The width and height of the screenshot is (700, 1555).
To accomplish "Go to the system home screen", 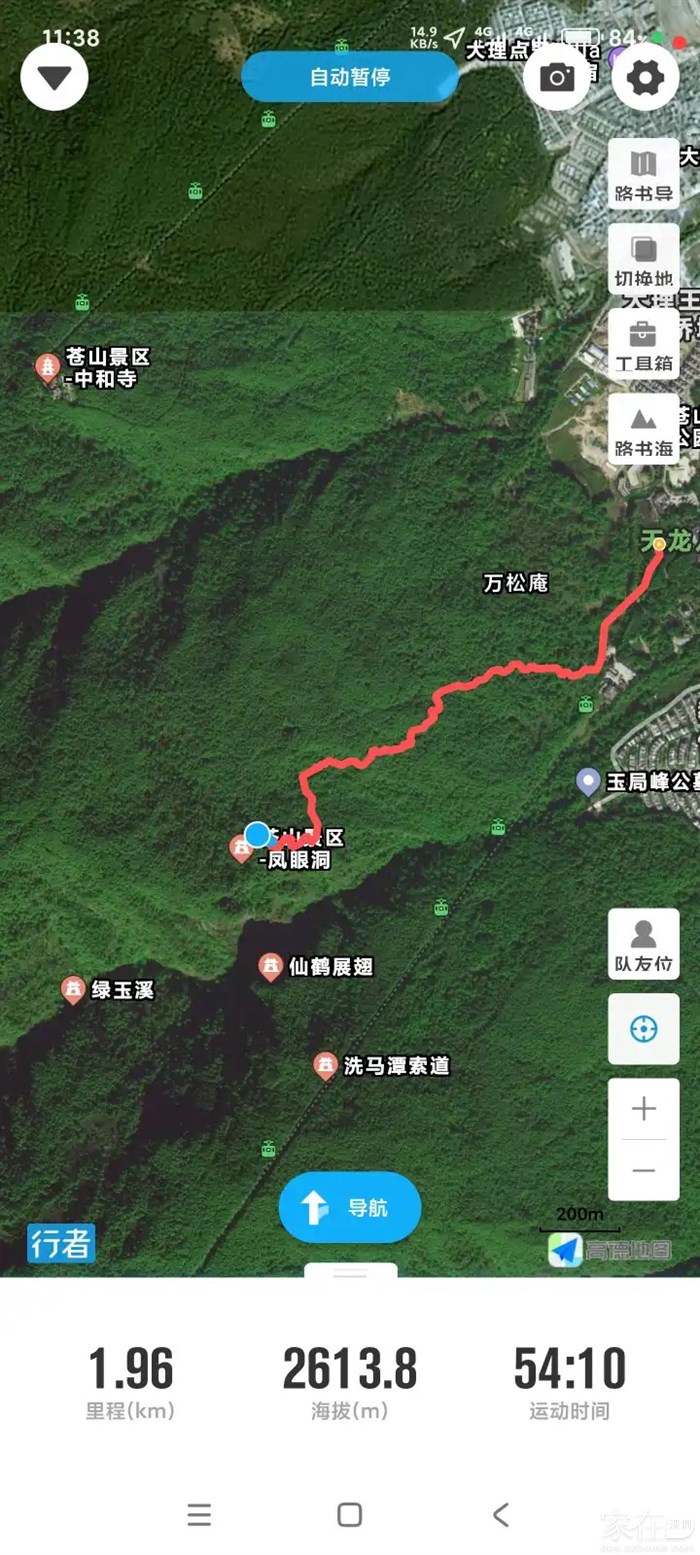I will [x=349, y=1514].
